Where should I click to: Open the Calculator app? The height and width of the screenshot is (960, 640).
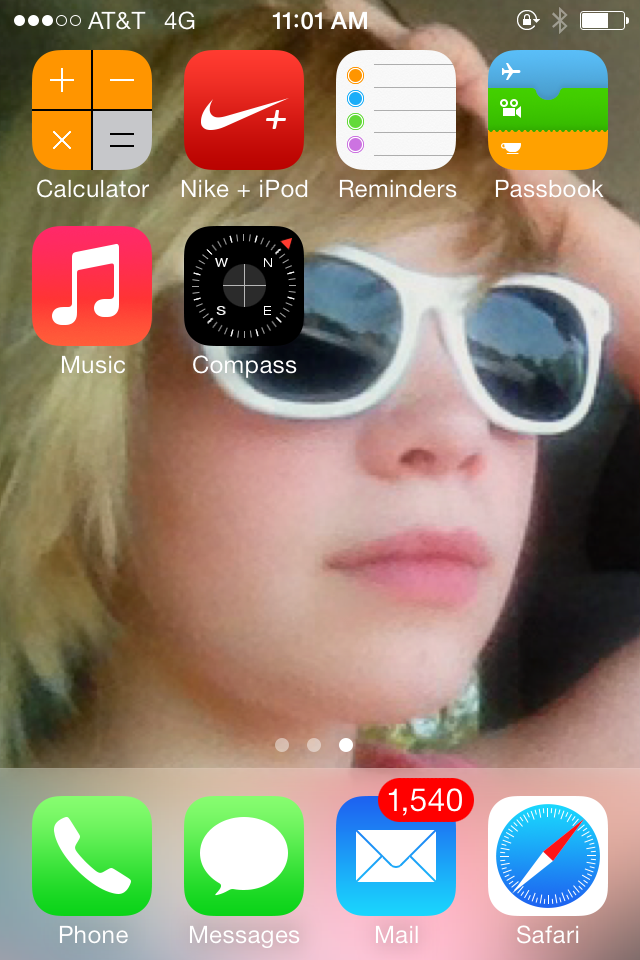[92, 110]
